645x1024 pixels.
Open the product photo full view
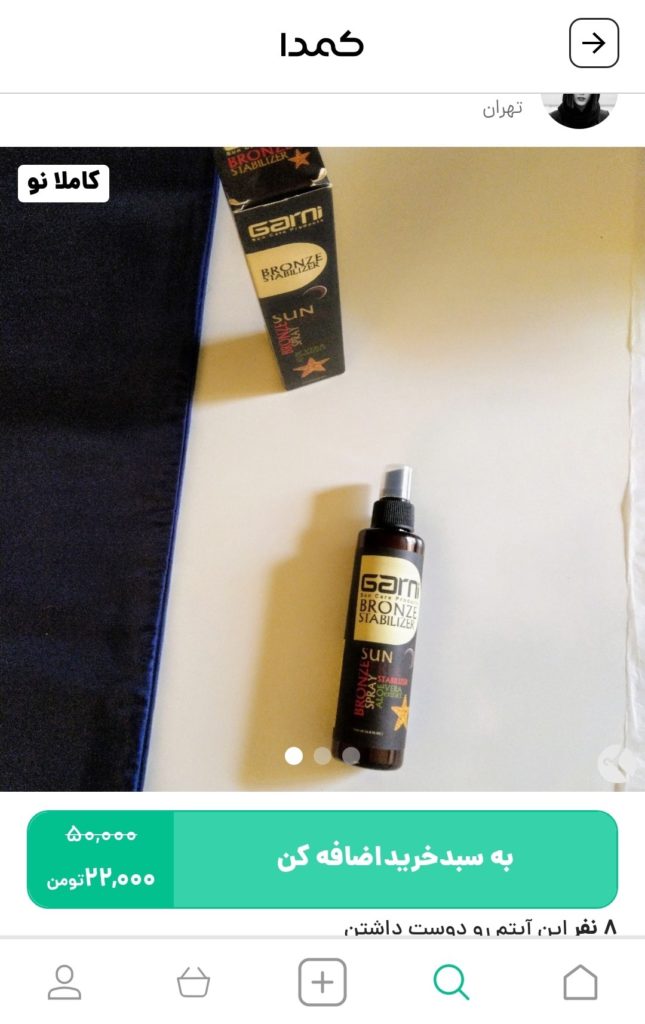322,450
